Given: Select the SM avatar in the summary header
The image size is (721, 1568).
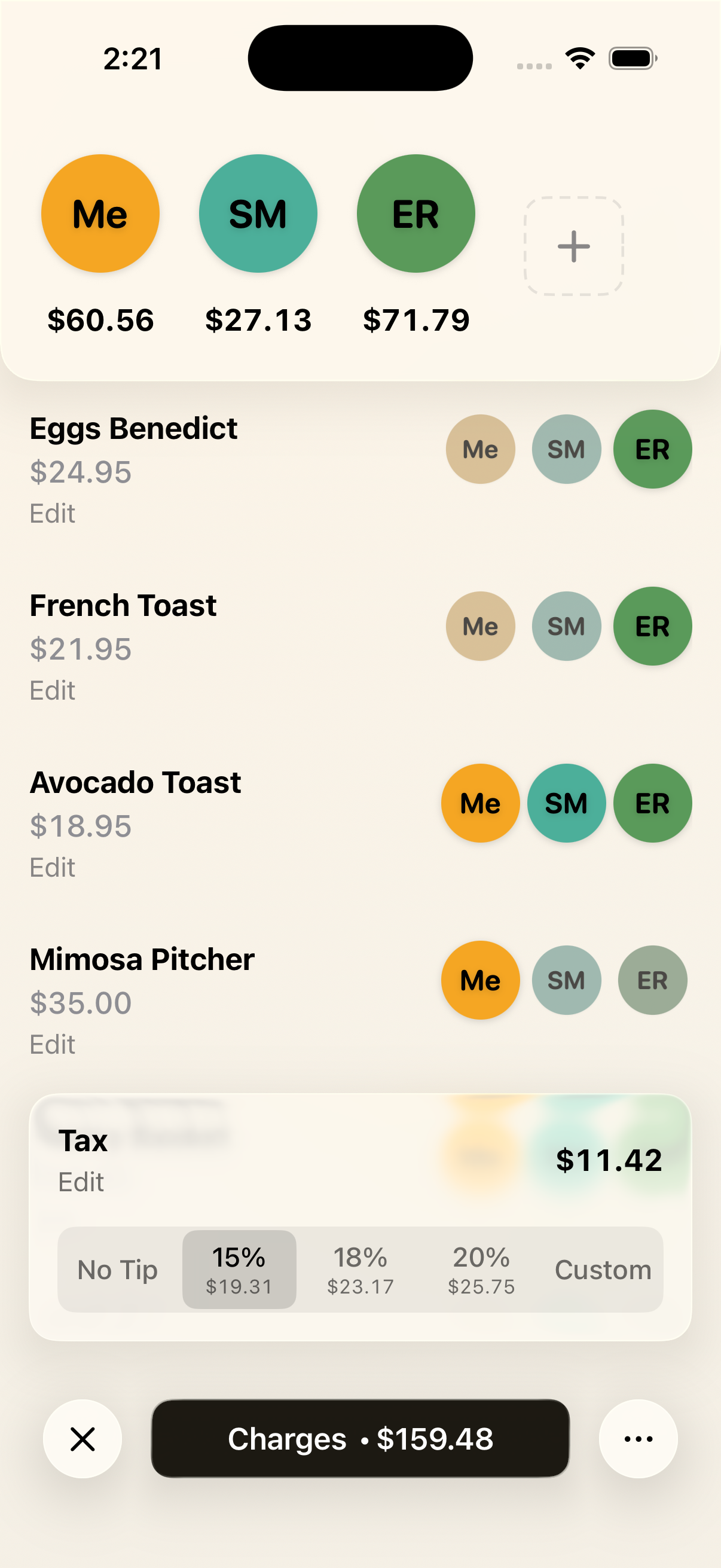Looking at the screenshot, I should click(258, 212).
